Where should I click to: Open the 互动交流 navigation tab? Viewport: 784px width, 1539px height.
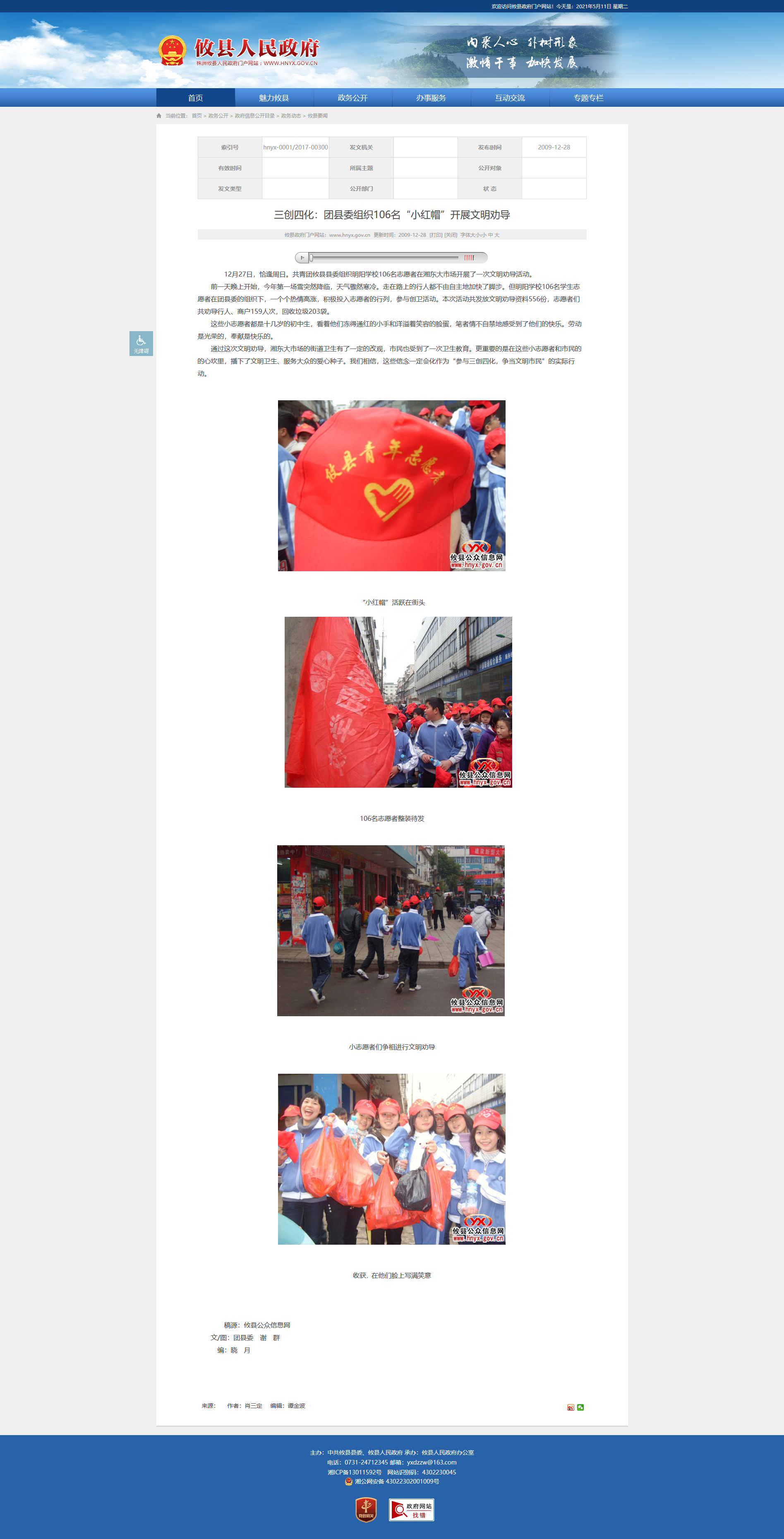[510, 98]
